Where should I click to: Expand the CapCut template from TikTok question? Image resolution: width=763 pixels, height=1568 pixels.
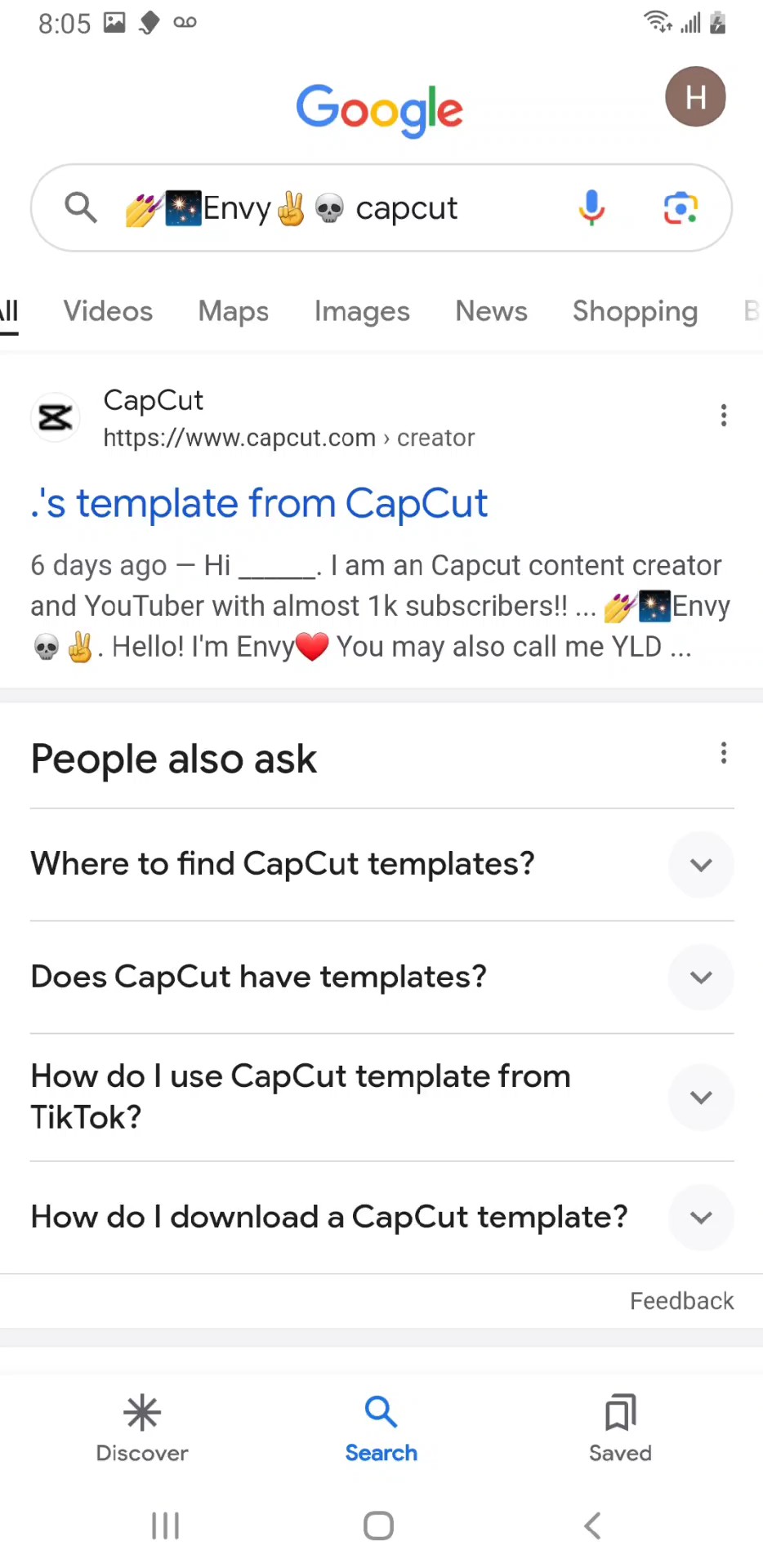point(701,1097)
